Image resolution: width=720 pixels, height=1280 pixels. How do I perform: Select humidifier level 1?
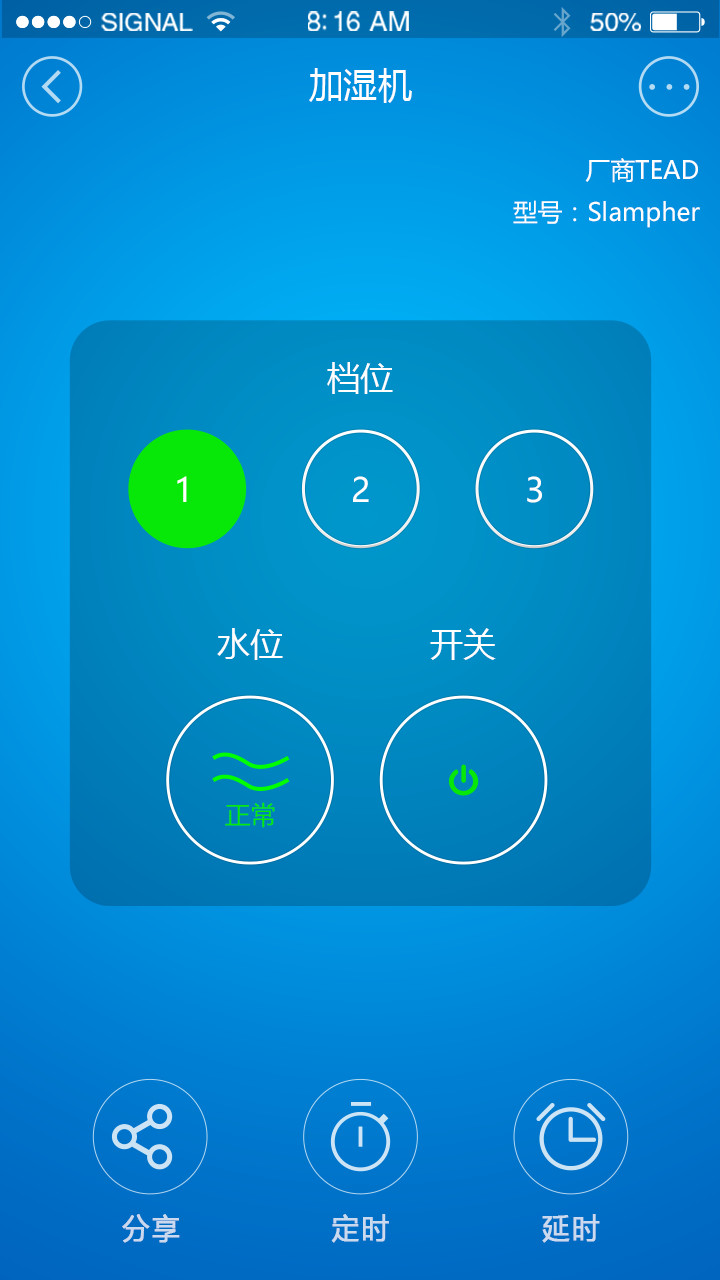pos(187,489)
